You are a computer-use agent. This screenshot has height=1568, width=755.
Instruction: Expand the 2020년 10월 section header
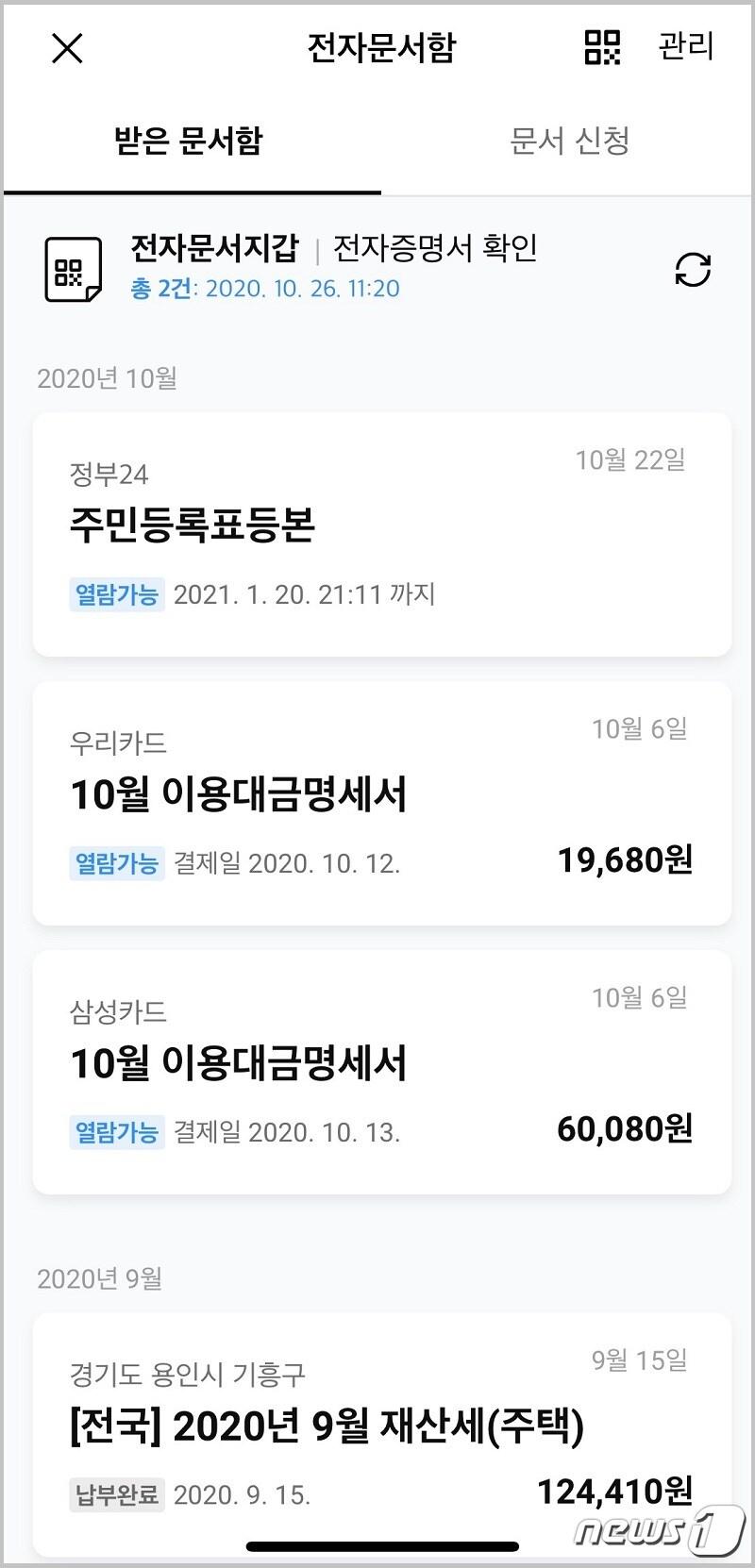(104, 378)
